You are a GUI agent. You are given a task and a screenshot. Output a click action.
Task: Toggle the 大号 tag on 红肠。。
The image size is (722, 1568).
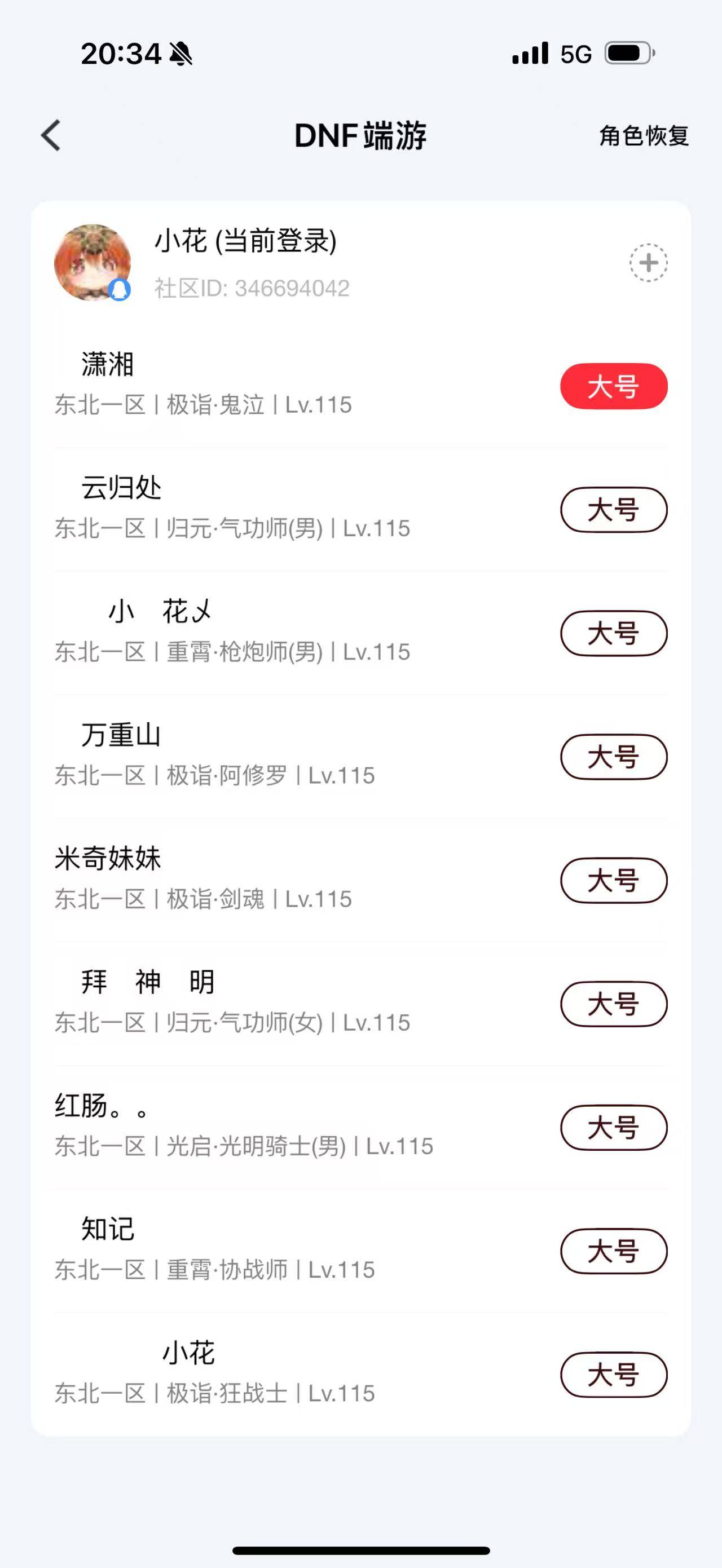614,1126
